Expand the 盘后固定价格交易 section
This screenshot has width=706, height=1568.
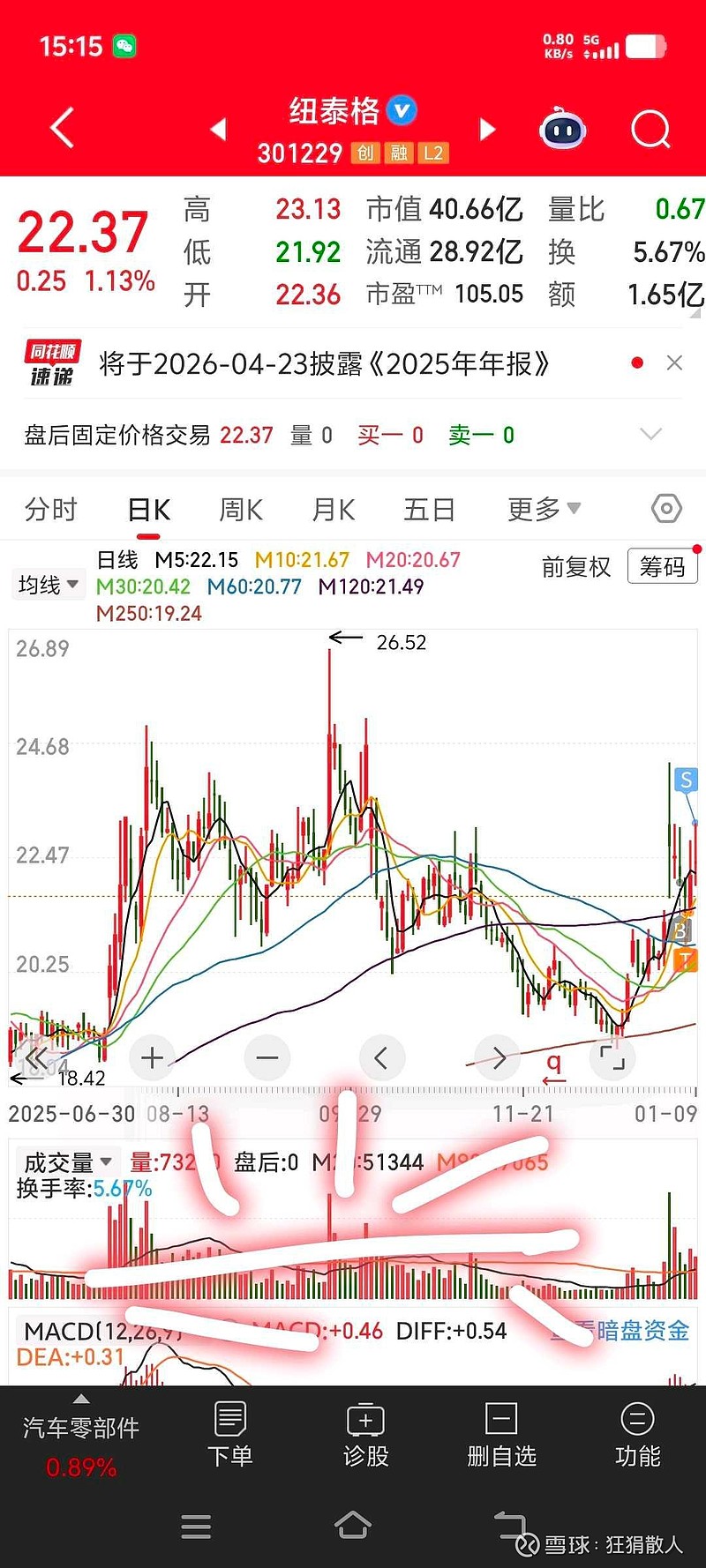tap(650, 434)
